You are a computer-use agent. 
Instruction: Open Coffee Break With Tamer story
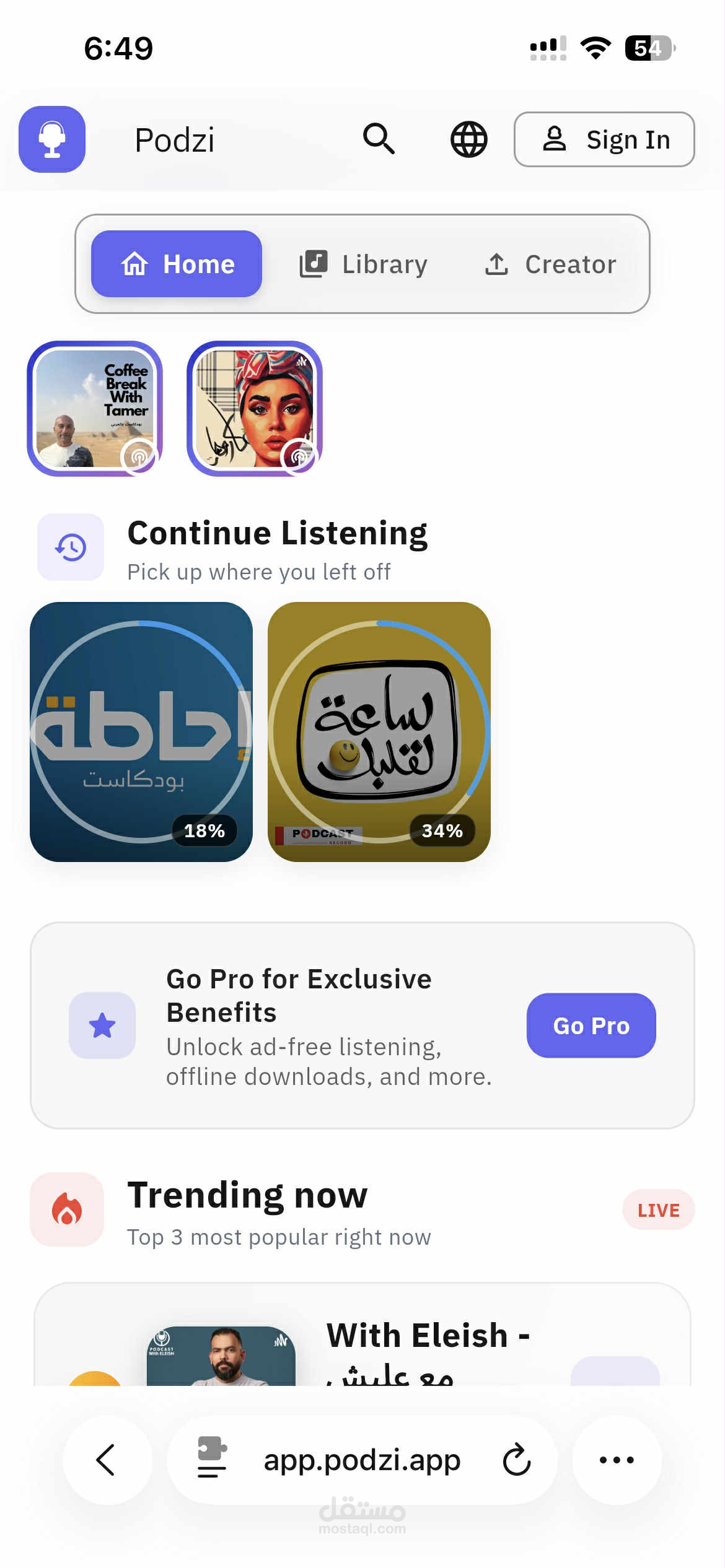[95, 409]
